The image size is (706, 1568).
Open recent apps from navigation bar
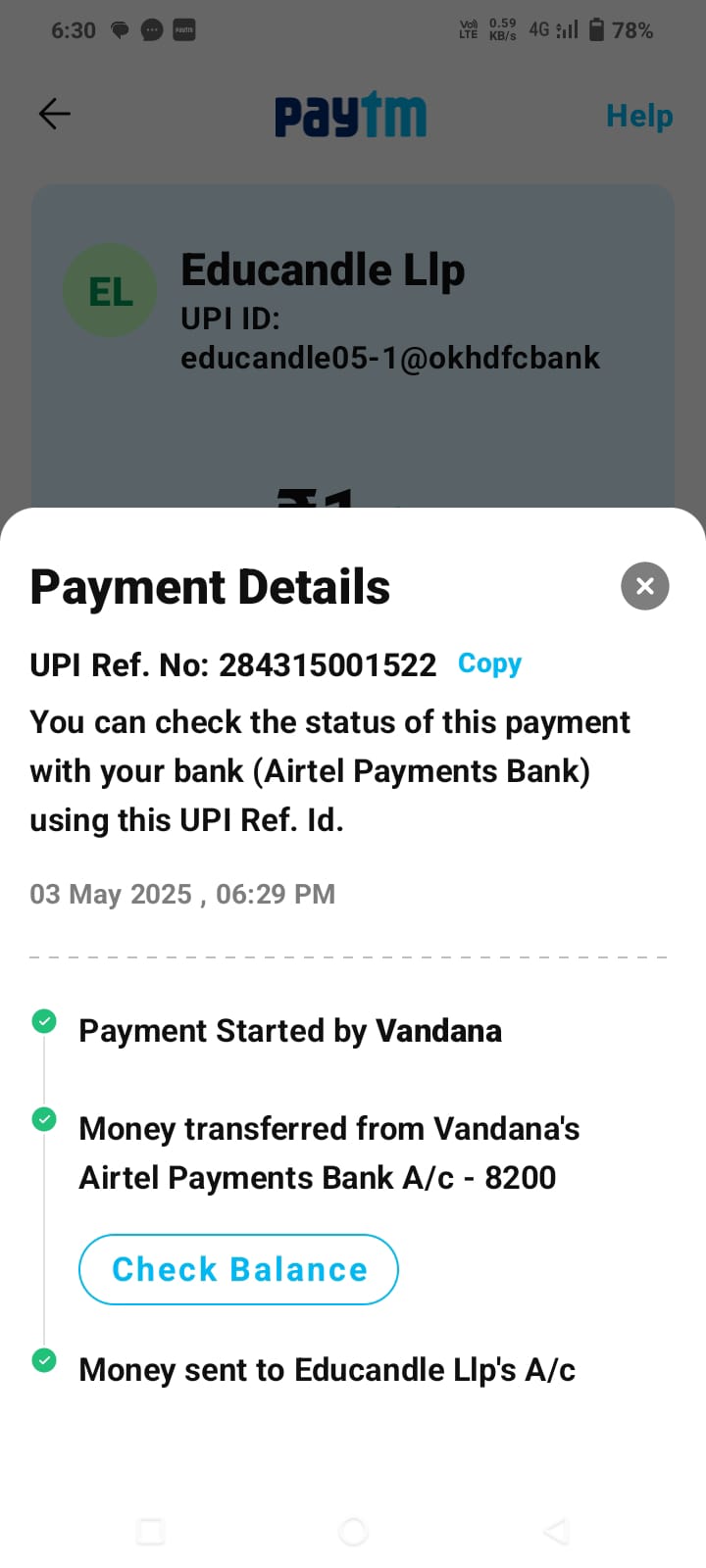[x=151, y=1531]
